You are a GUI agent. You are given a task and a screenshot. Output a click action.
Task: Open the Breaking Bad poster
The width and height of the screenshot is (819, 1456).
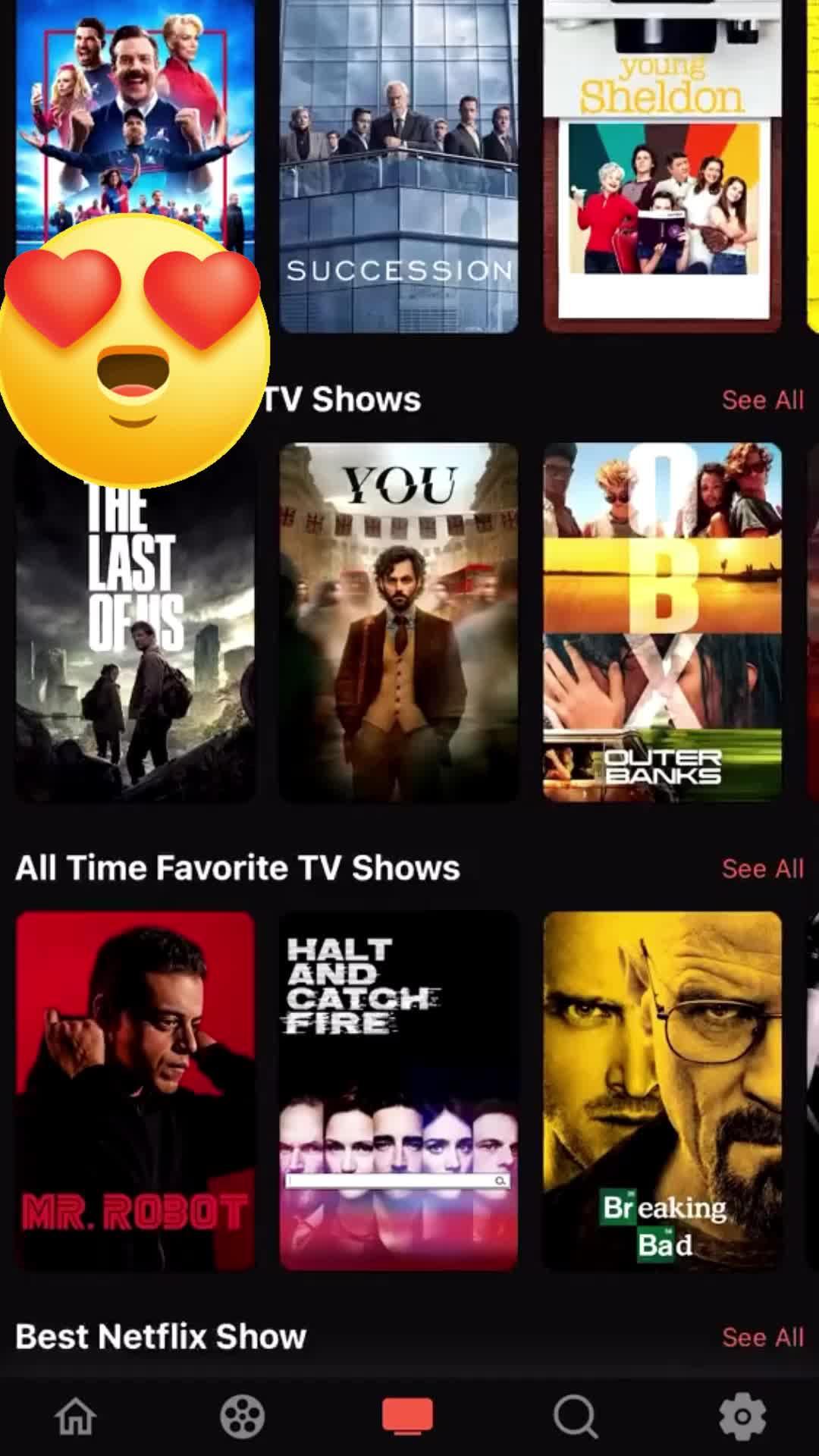coord(662,1090)
